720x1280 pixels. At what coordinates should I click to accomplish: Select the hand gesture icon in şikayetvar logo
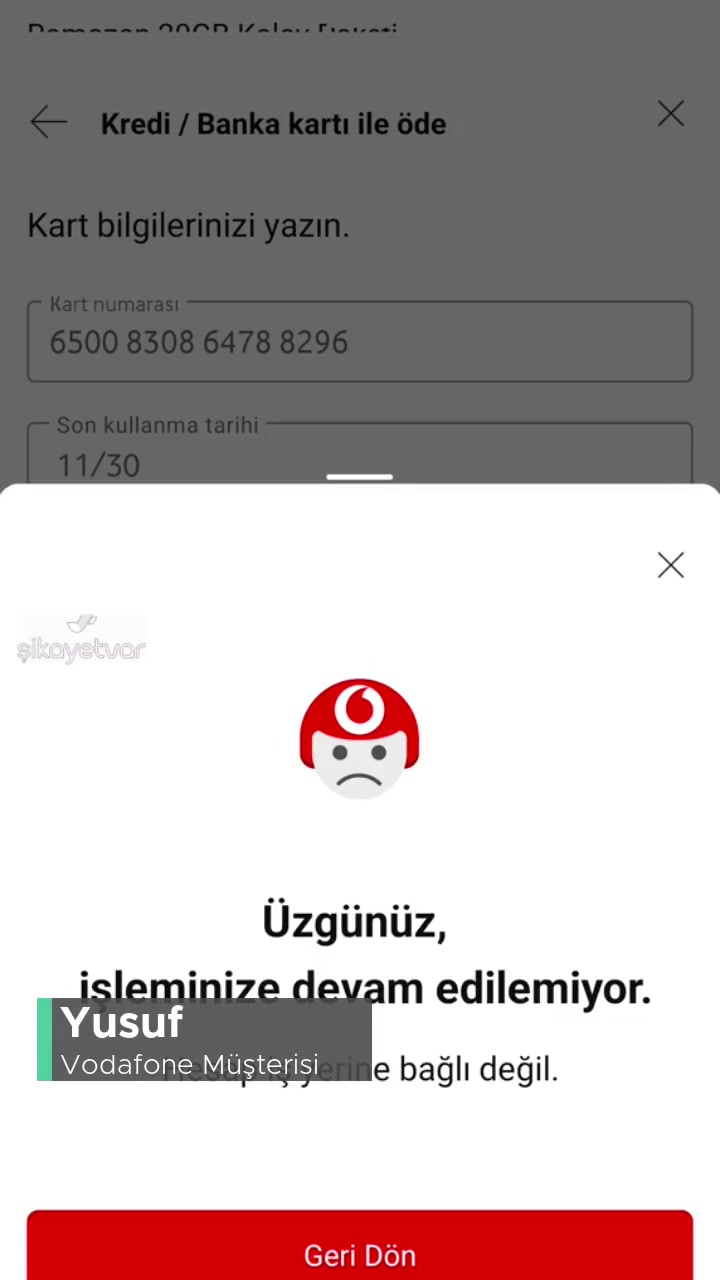82,622
